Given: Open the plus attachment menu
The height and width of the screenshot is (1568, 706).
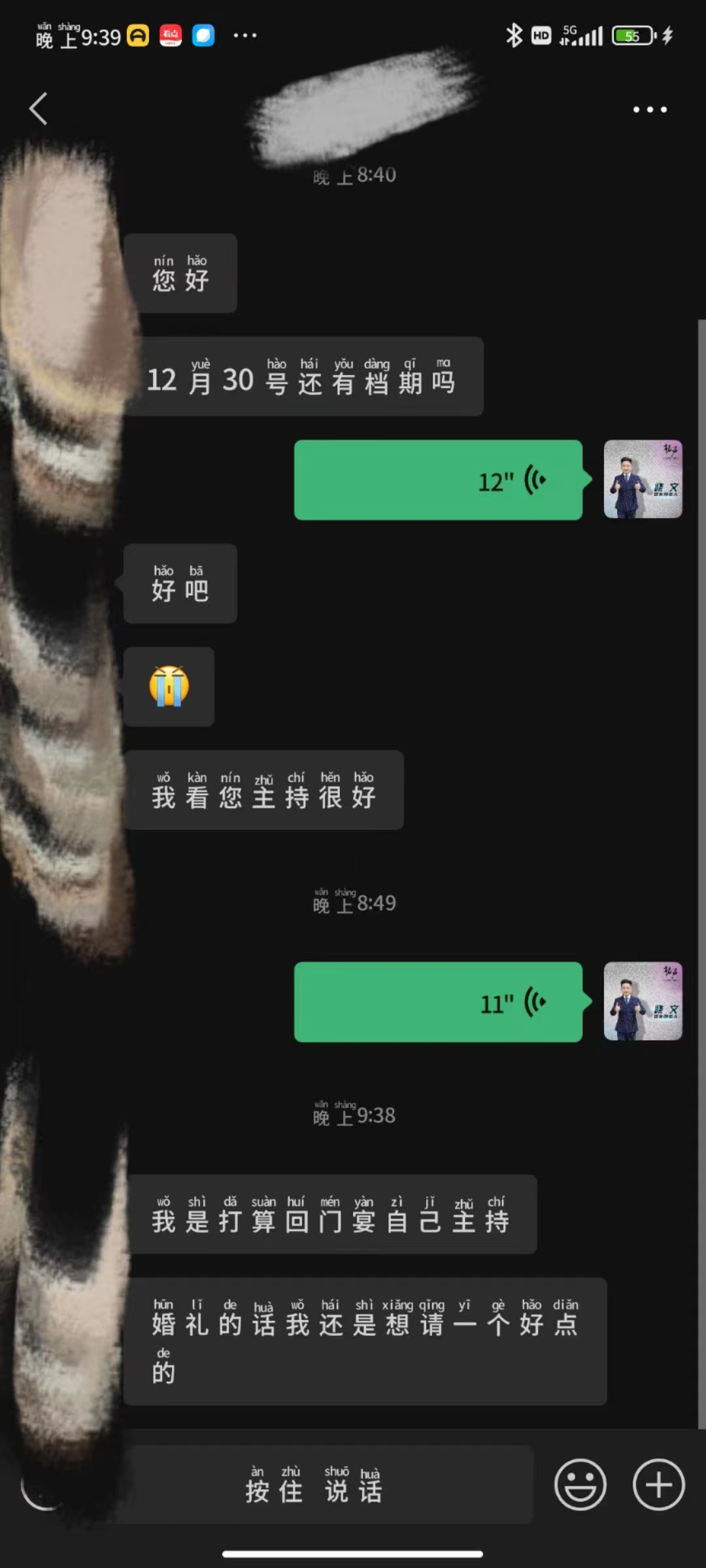Looking at the screenshot, I should [x=658, y=1484].
